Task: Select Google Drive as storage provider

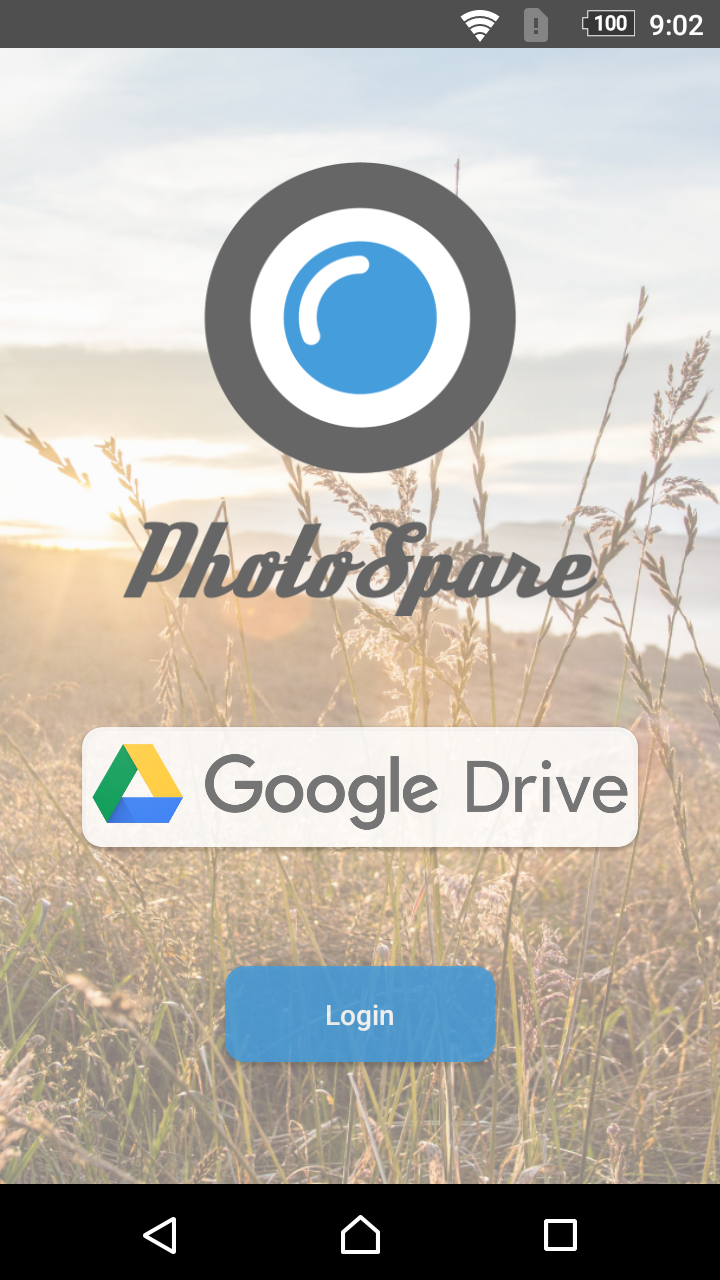Action: (360, 785)
